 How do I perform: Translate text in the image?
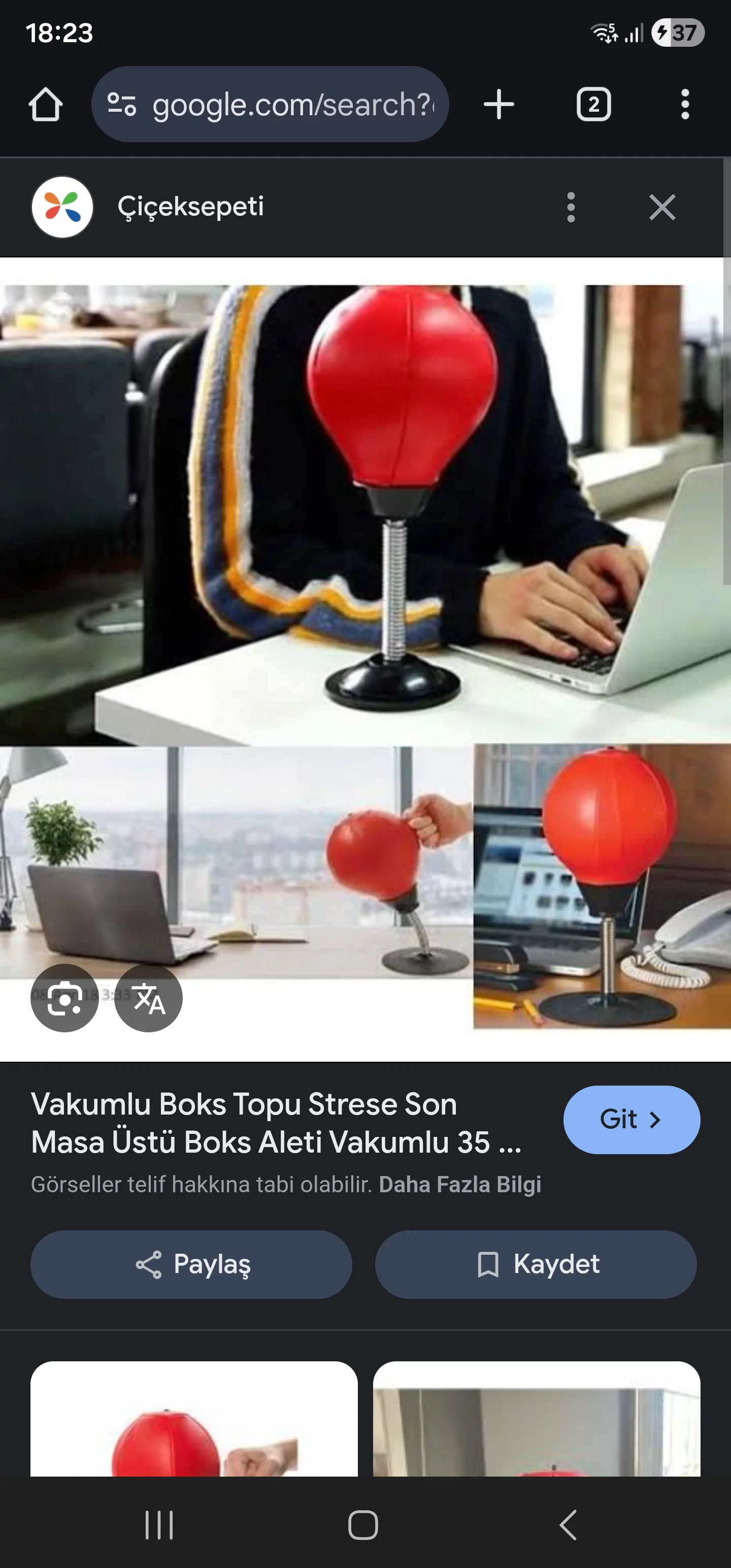click(x=149, y=998)
